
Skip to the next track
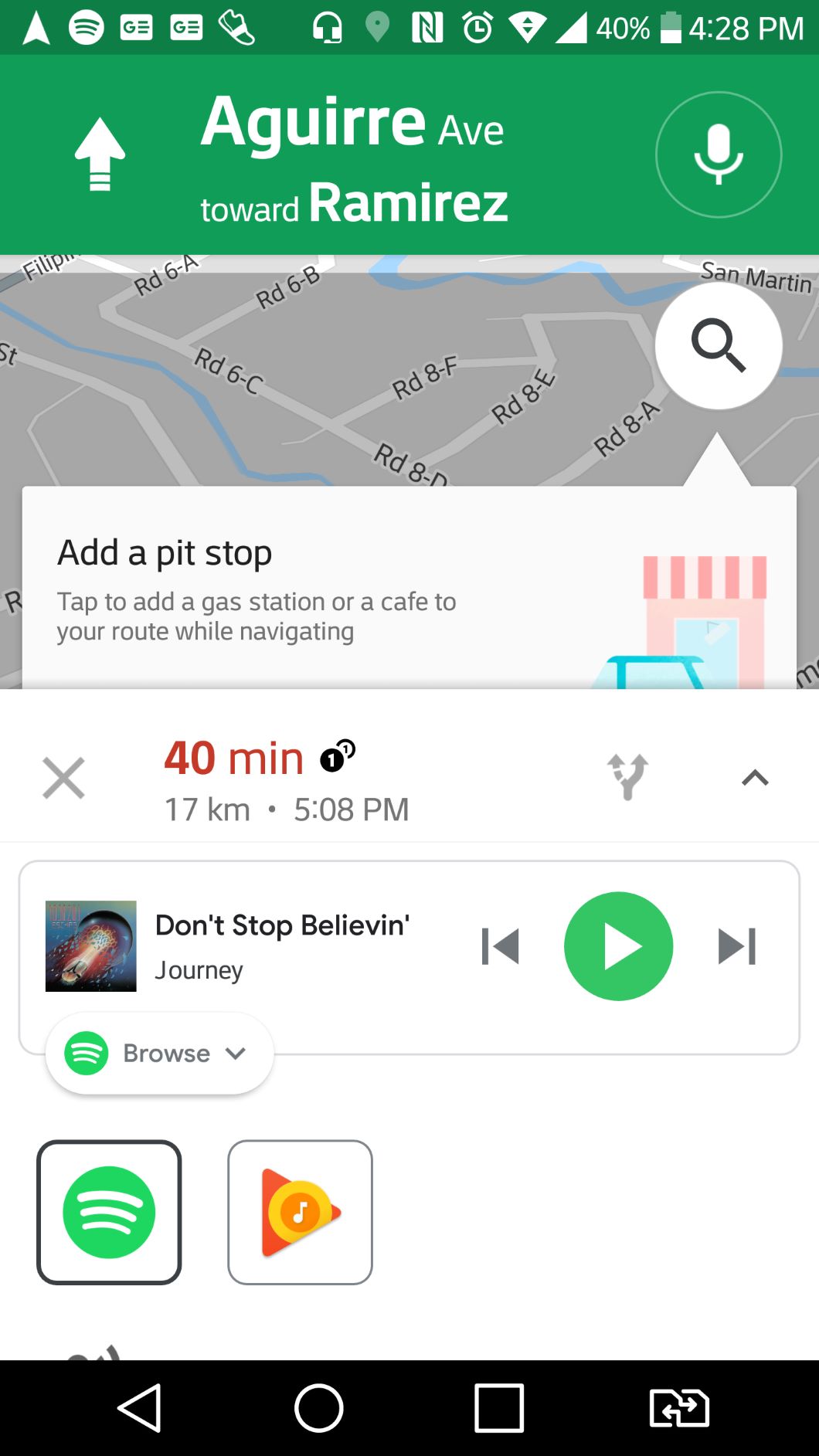coord(736,946)
